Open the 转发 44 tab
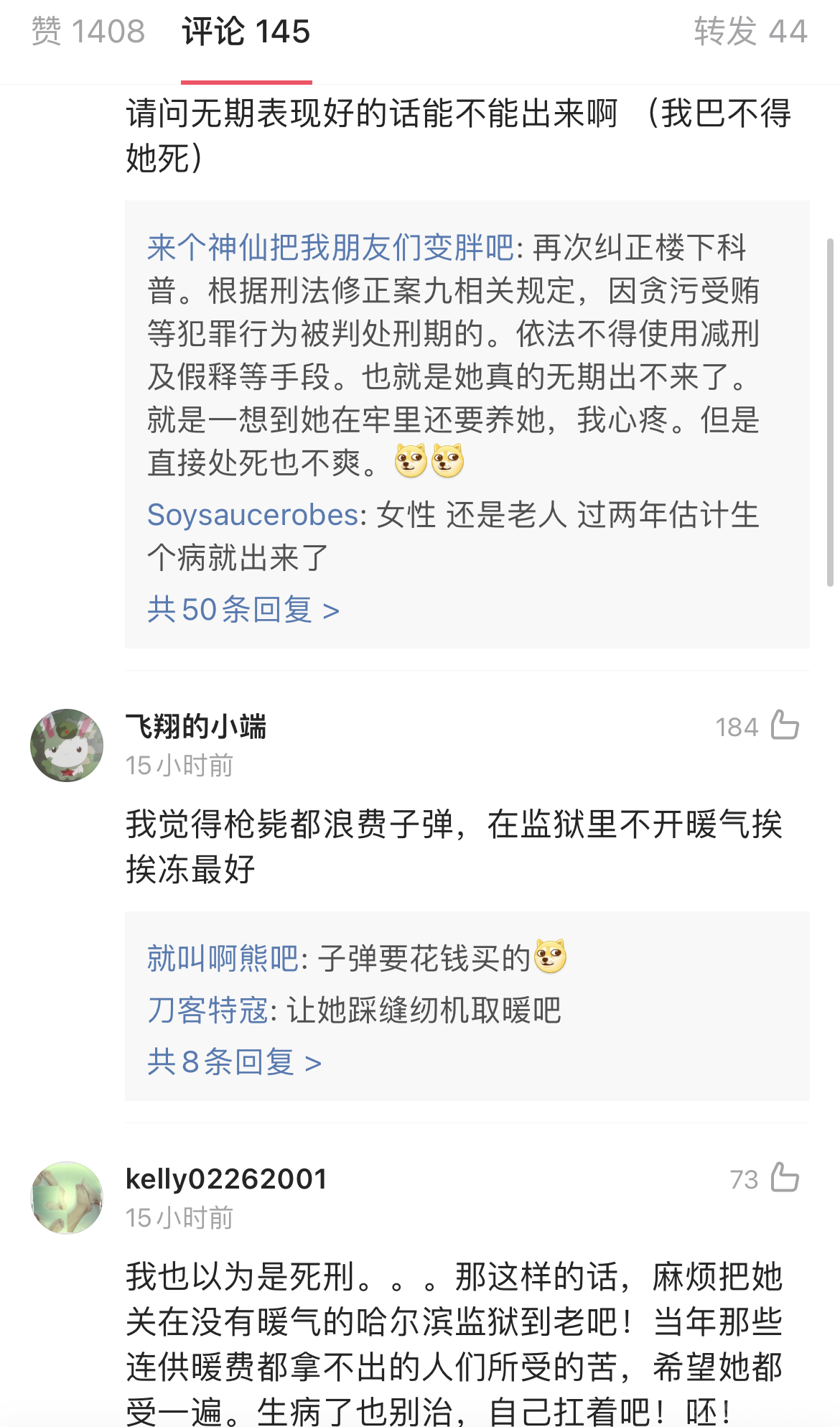Viewport: 840px width, 1427px height. point(750,32)
